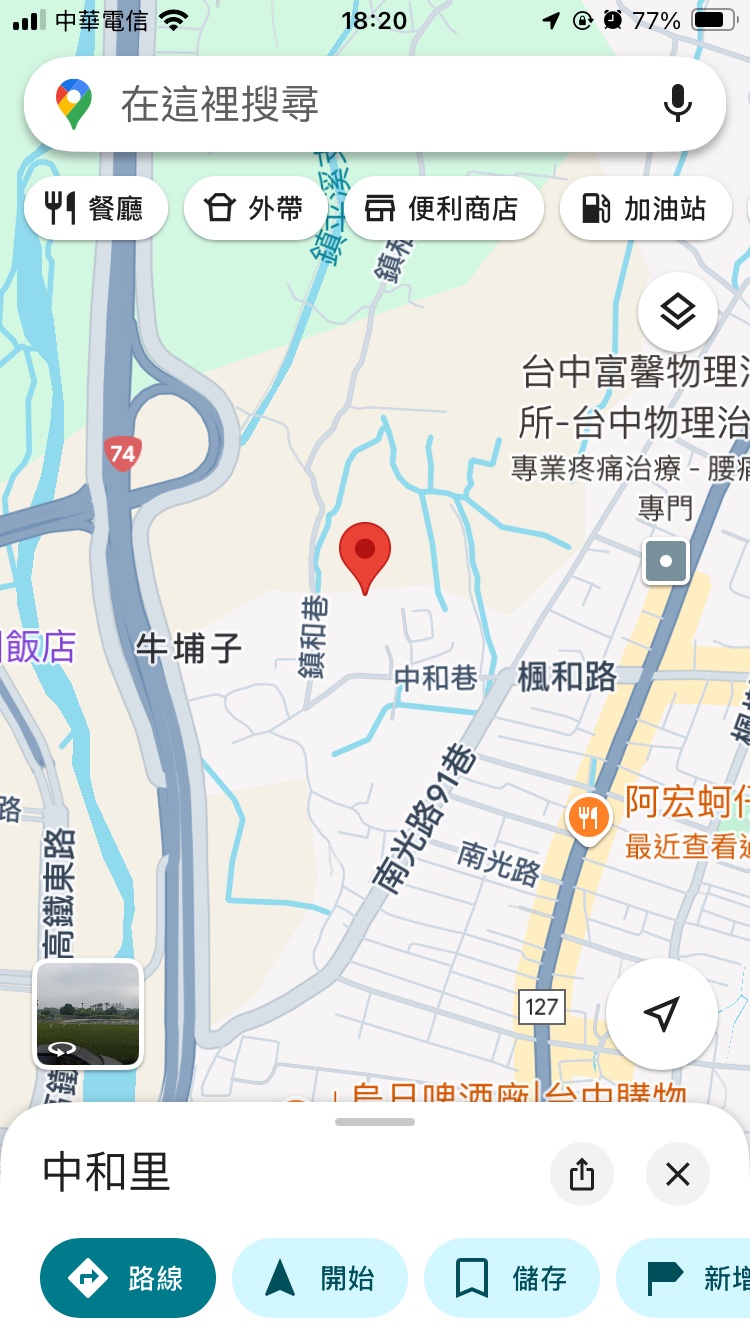Open the Street View thumbnail

pos(88,1014)
